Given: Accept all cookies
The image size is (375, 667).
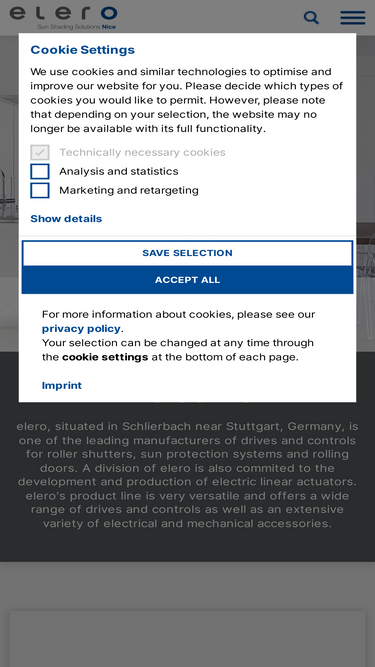Looking at the screenshot, I should coord(188,280).
